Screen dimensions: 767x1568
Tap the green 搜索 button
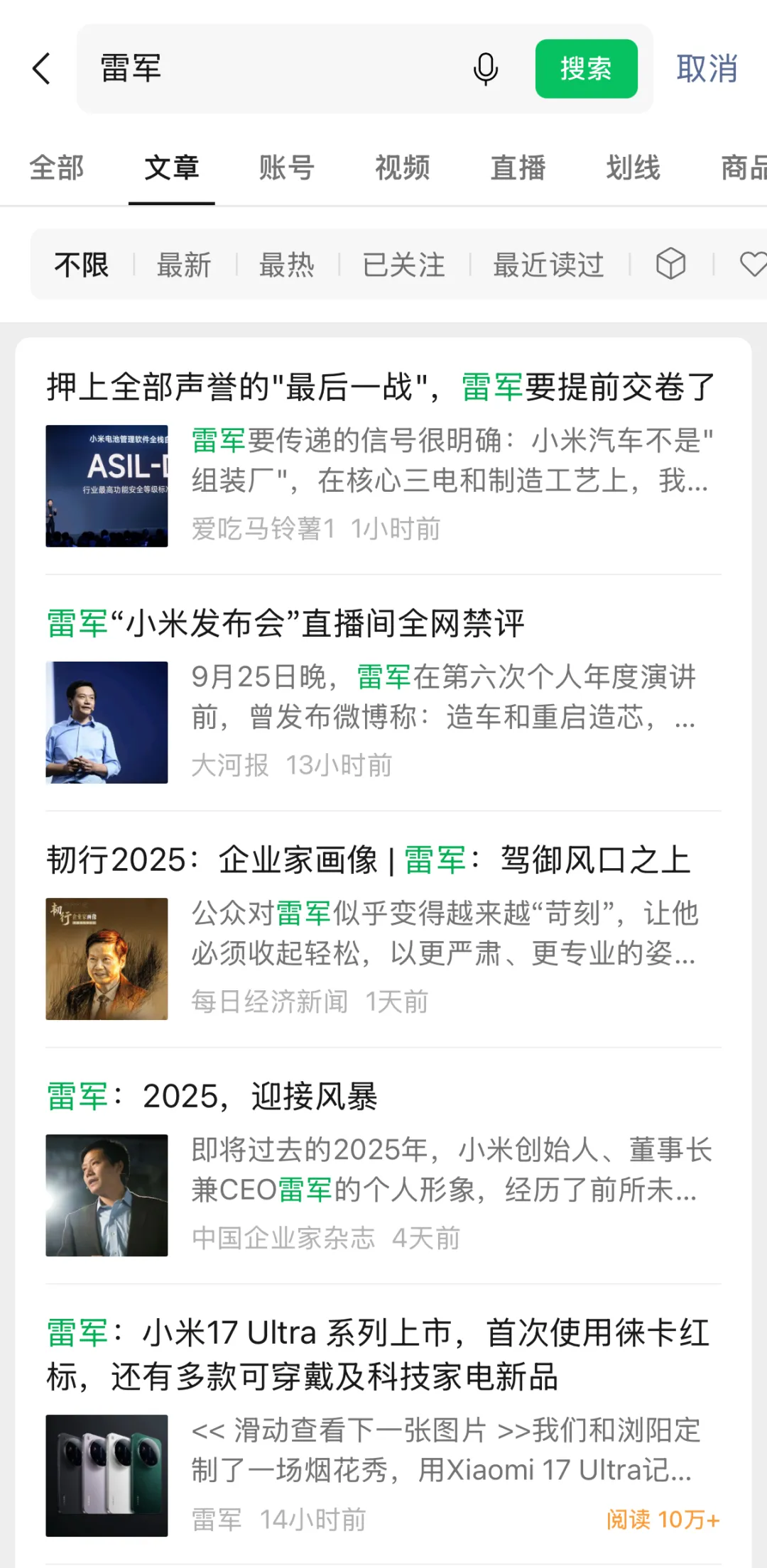(x=586, y=69)
